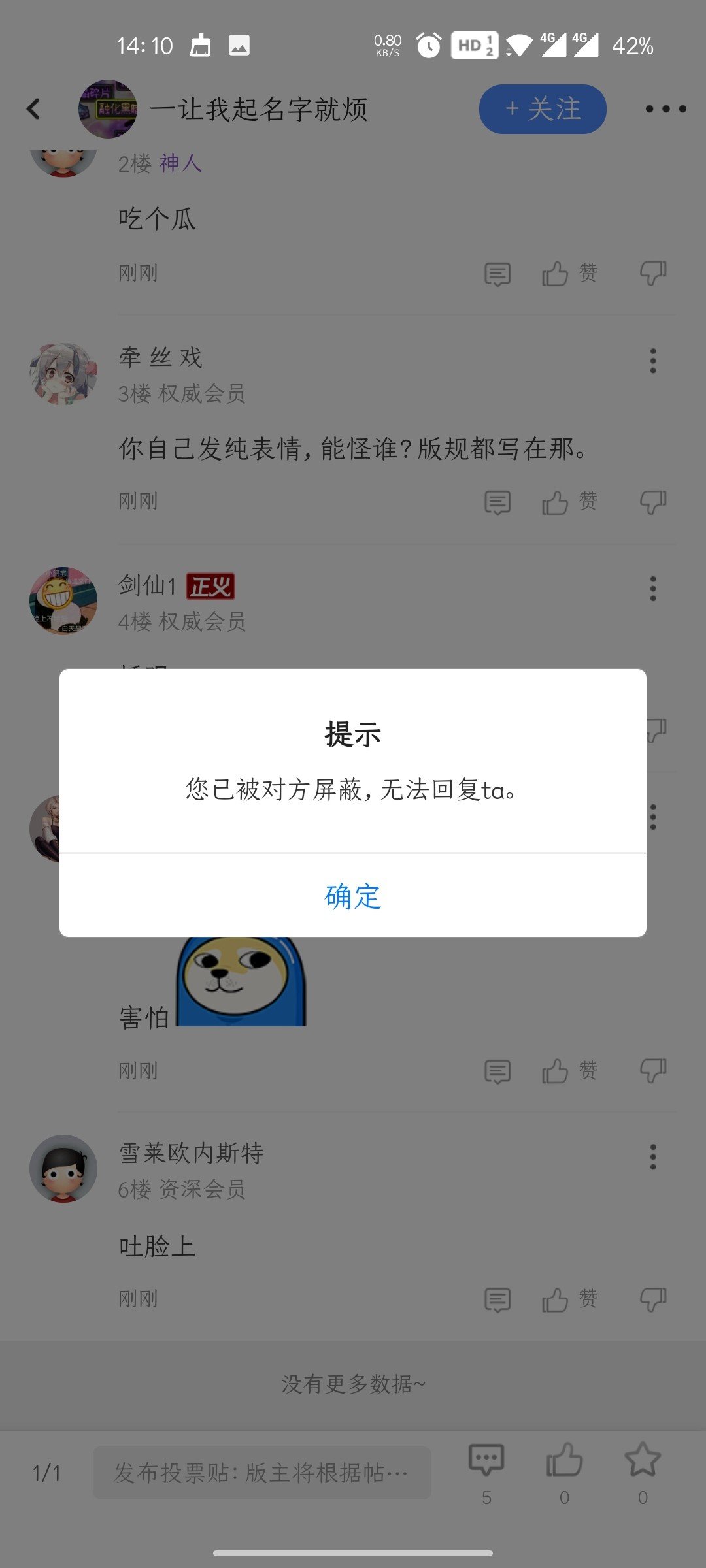The image size is (706, 1568).
Task: Like the thread with the bottom thumbs-up
Action: click(x=564, y=1473)
